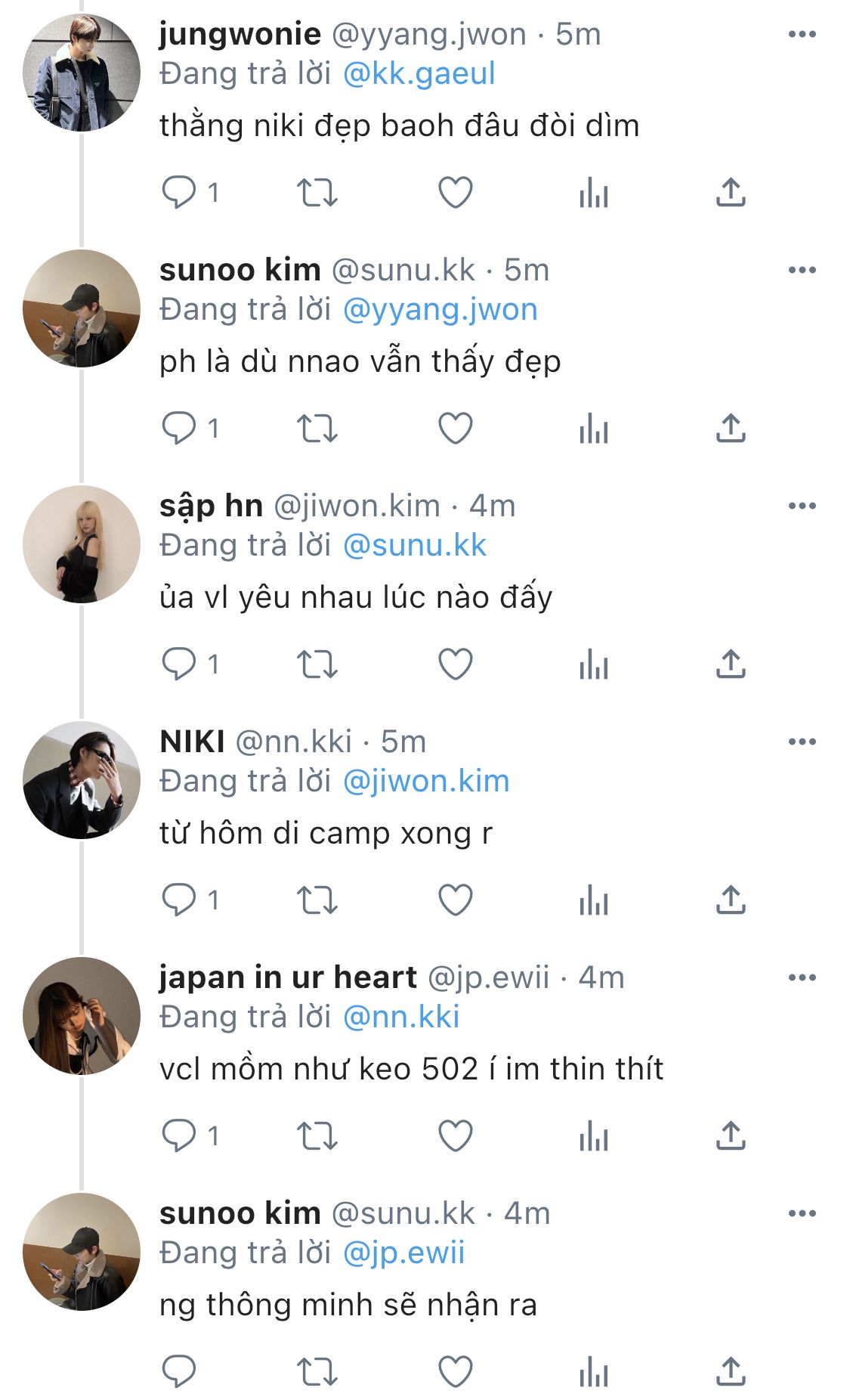Viewport: 850px width, 1400px height.
Task: Share sập hn's tweet
Action: [x=730, y=664]
